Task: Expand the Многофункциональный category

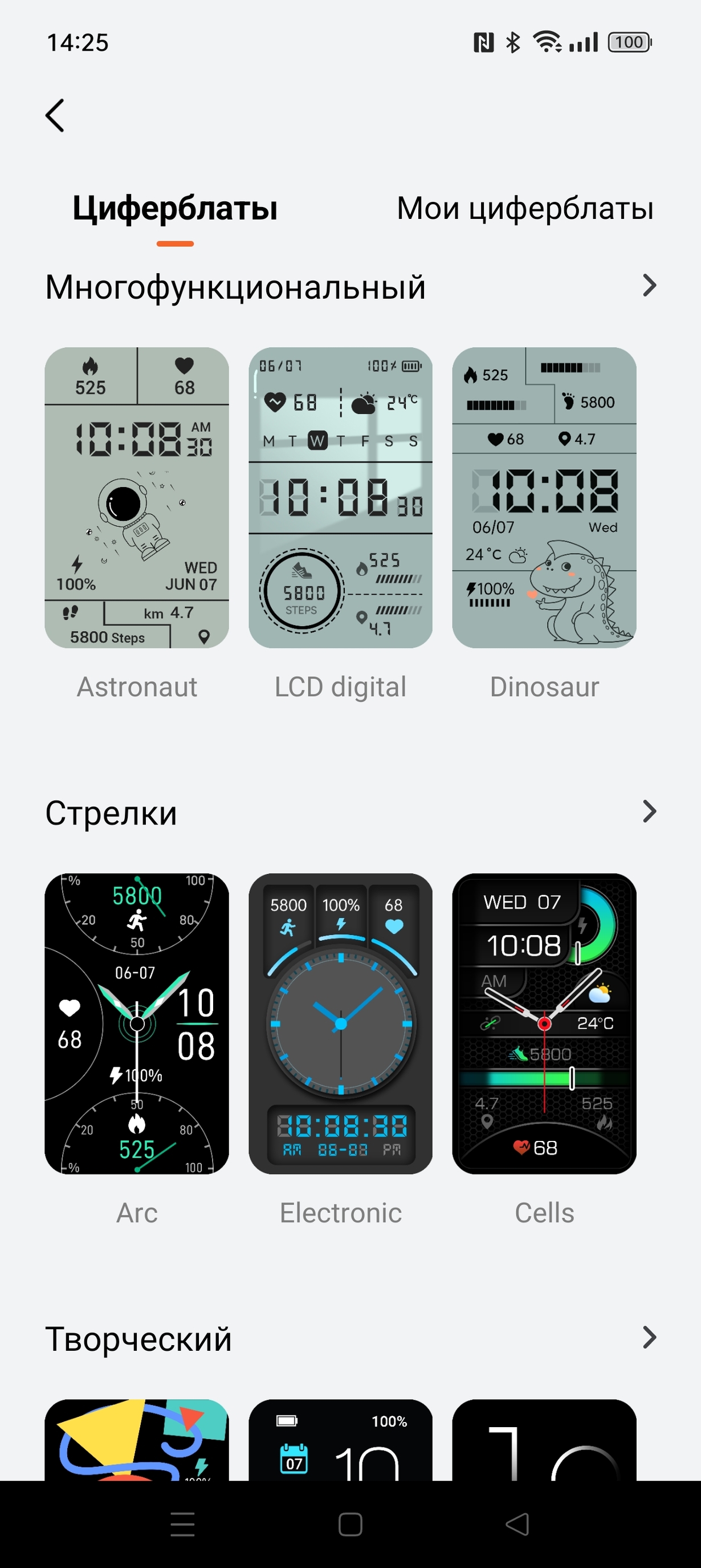Action: tap(649, 286)
